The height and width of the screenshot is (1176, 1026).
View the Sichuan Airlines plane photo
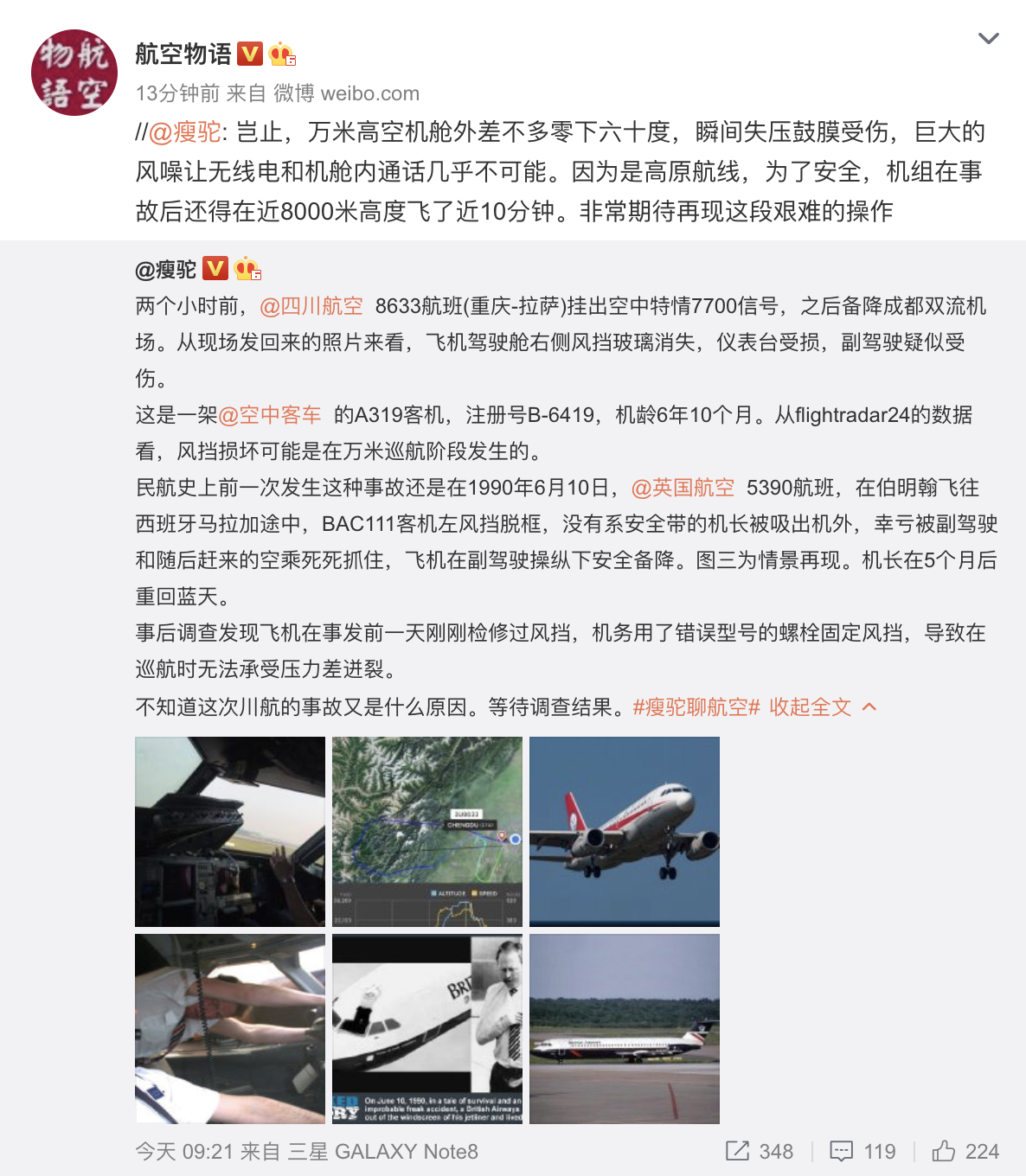[625, 832]
